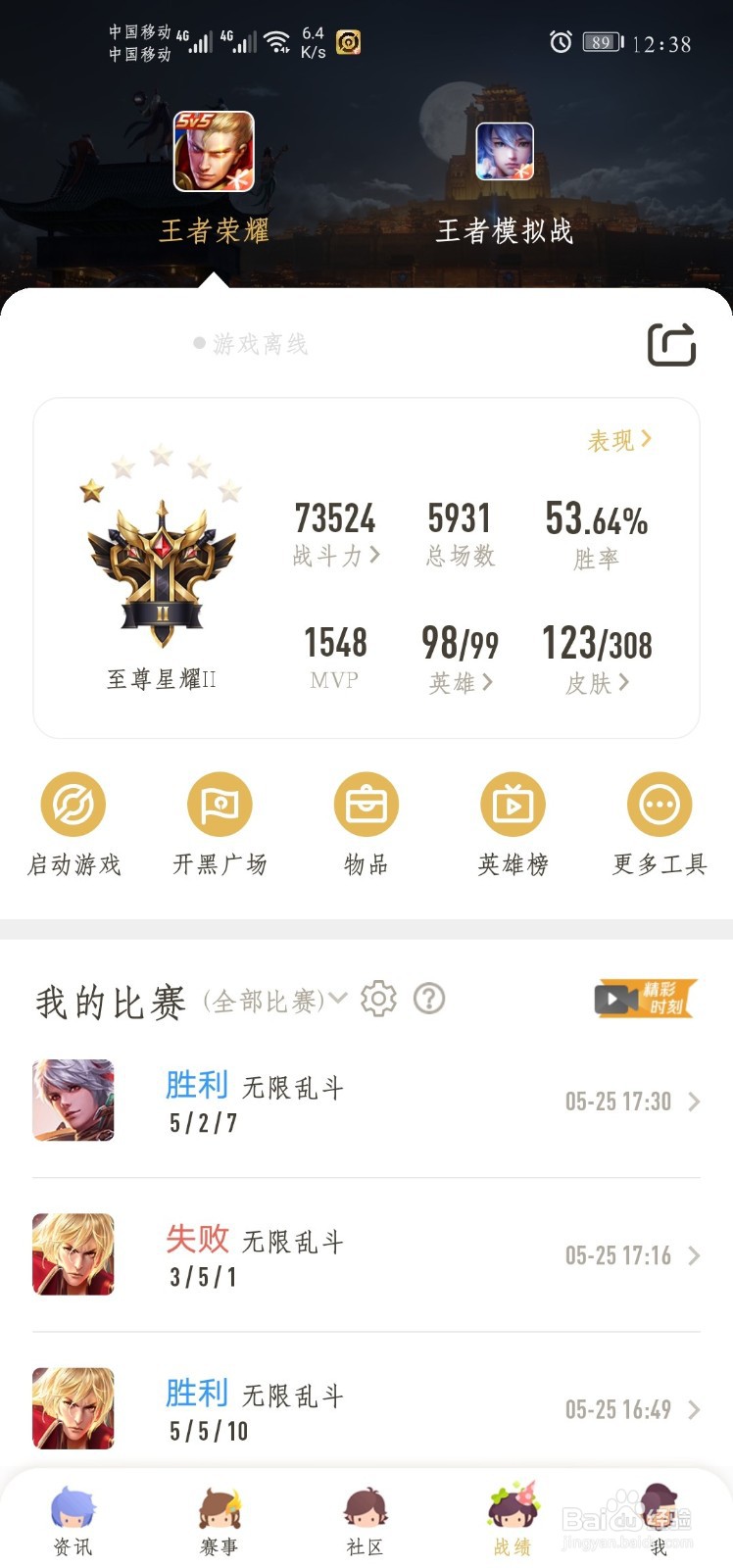733x1568 pixels.
Task: Tap the share icon near 游戏离线
Action: 671,343
